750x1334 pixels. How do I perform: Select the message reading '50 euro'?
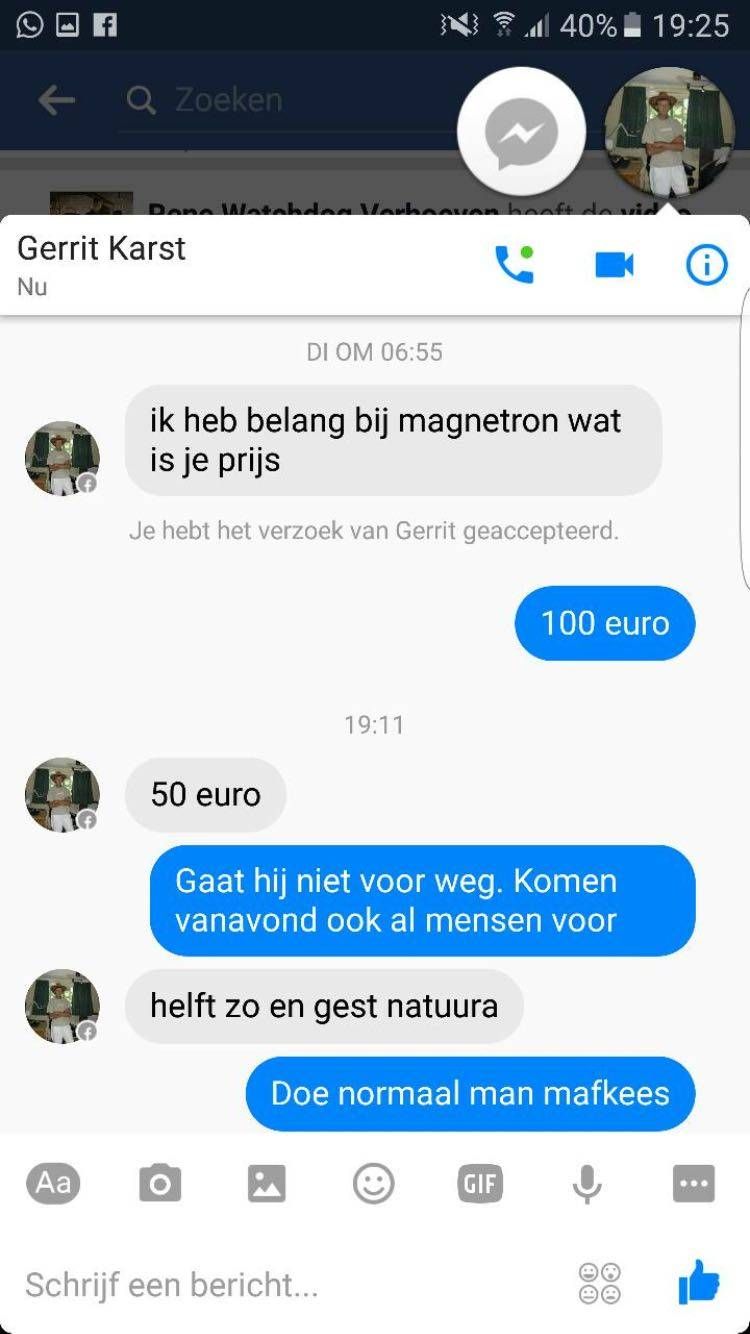click(x=205, y=795)
